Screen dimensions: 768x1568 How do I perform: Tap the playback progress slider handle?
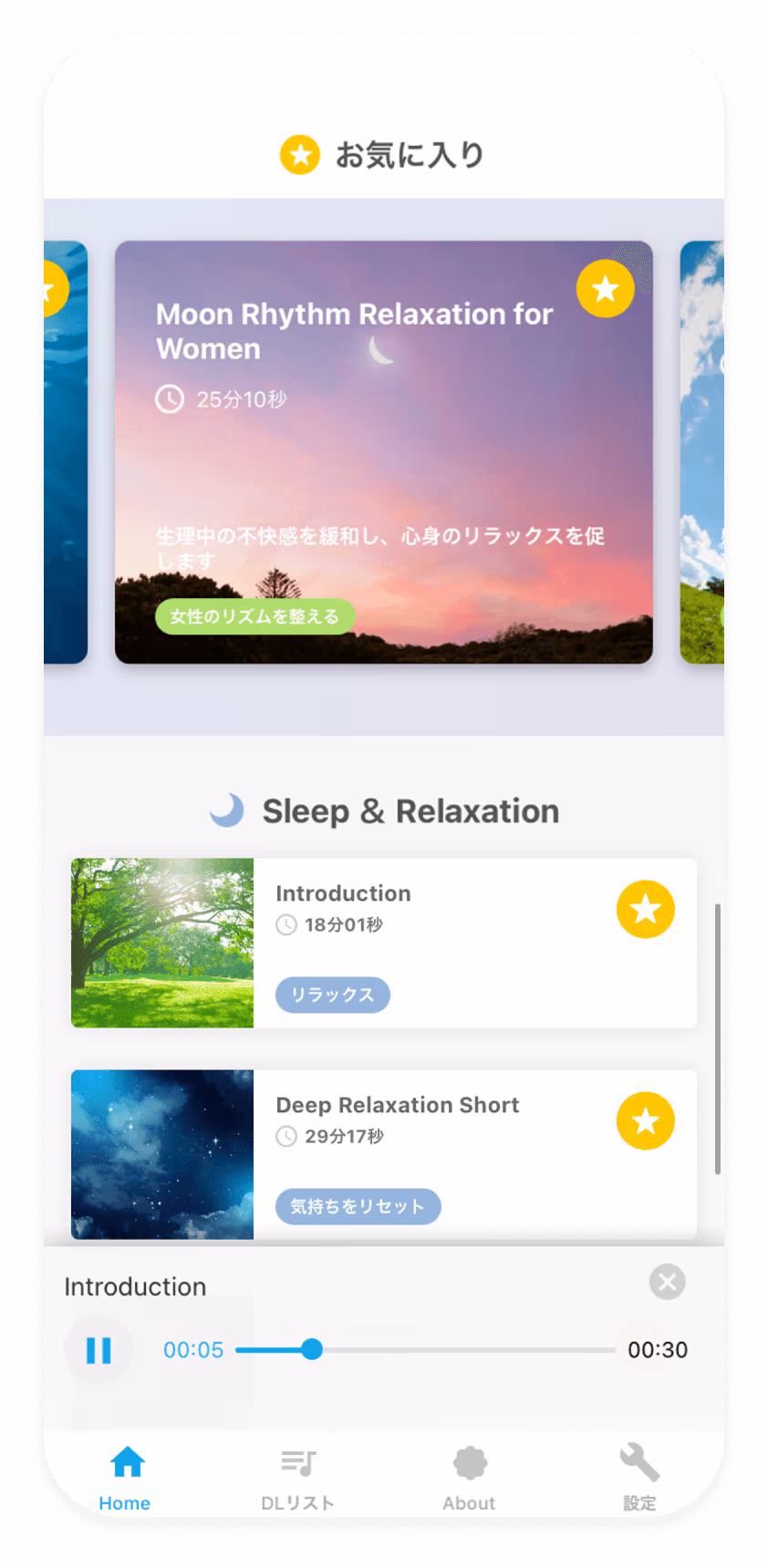[312, 1349]
